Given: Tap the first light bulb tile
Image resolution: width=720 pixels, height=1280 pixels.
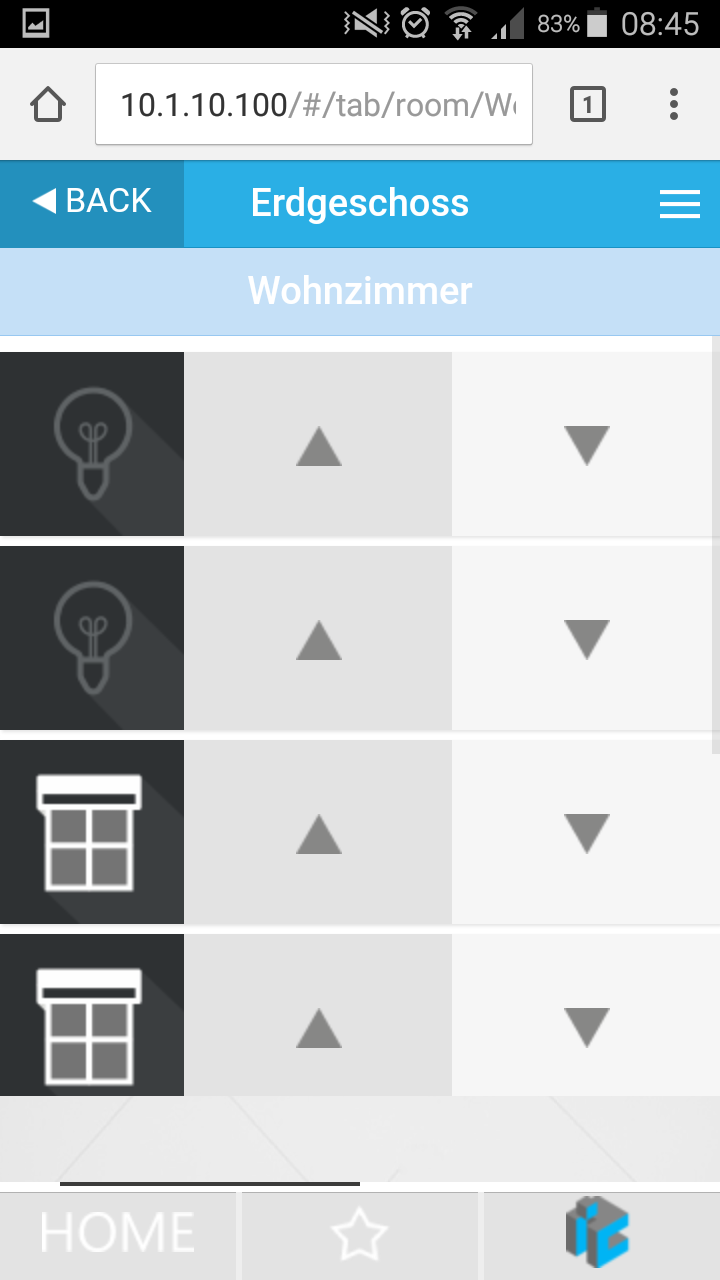Looking at the screenshot, I should [92, 444].
